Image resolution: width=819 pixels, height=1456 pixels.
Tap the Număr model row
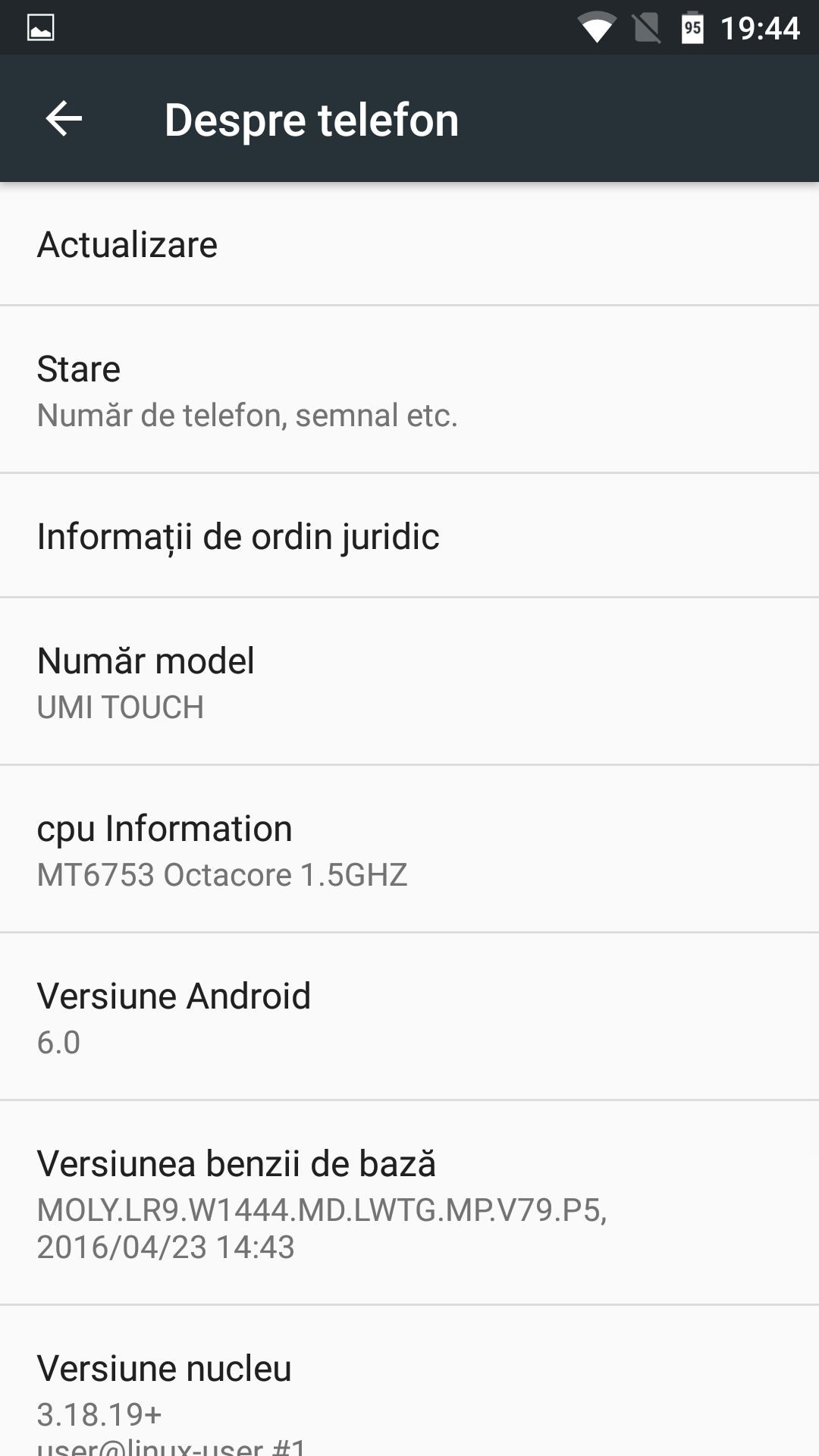[x=409, y=682]
